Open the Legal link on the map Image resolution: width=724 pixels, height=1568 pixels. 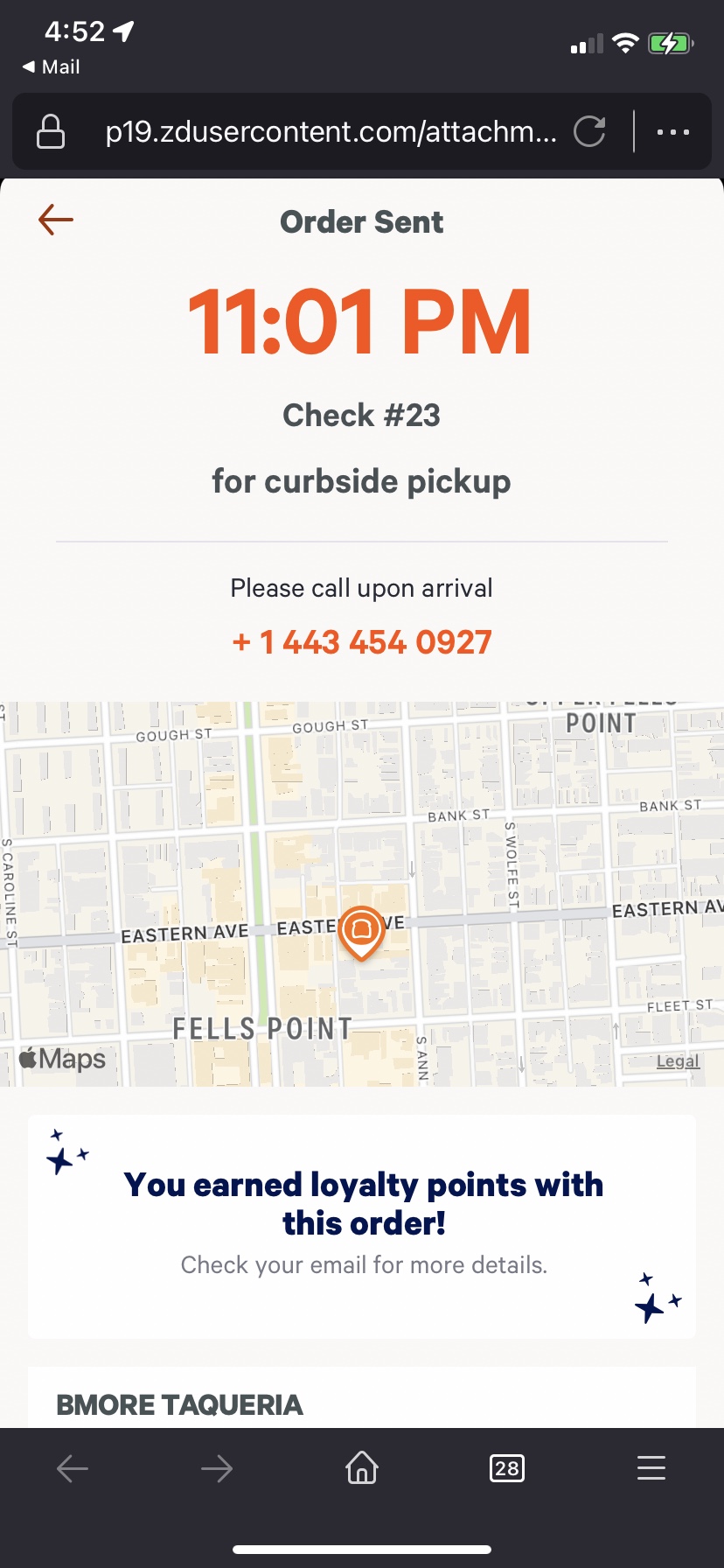[678, 1061]
